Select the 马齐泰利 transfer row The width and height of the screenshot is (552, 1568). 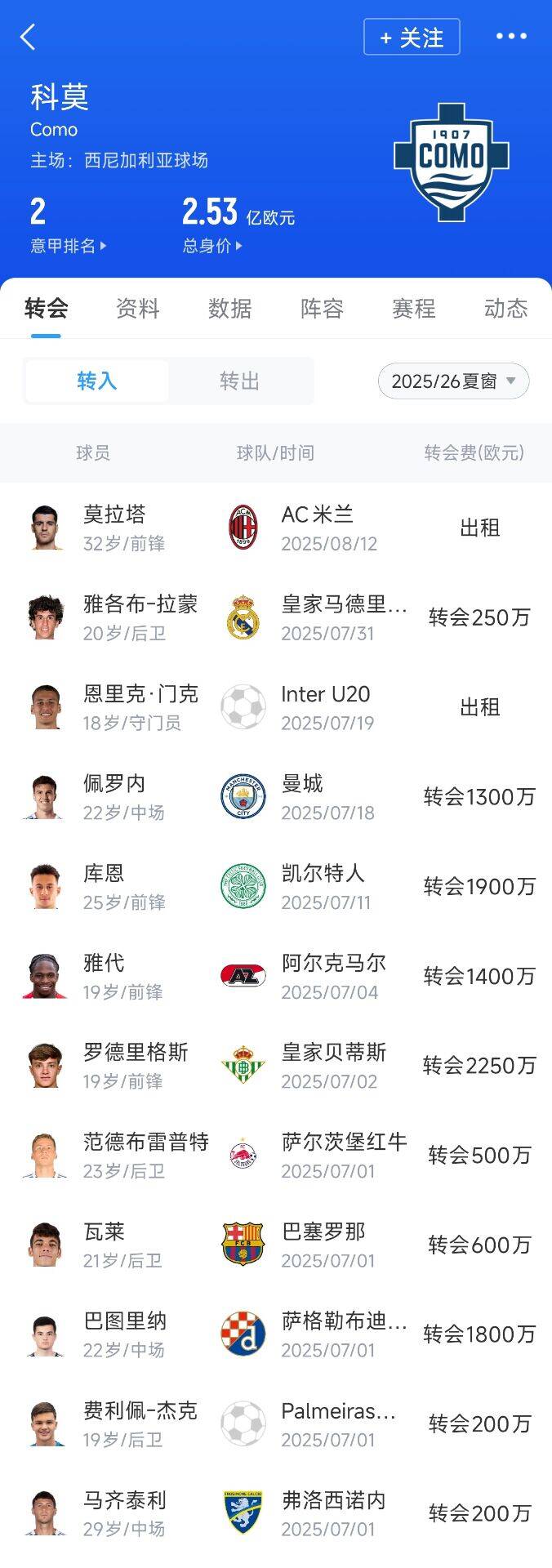[276, 1513]
